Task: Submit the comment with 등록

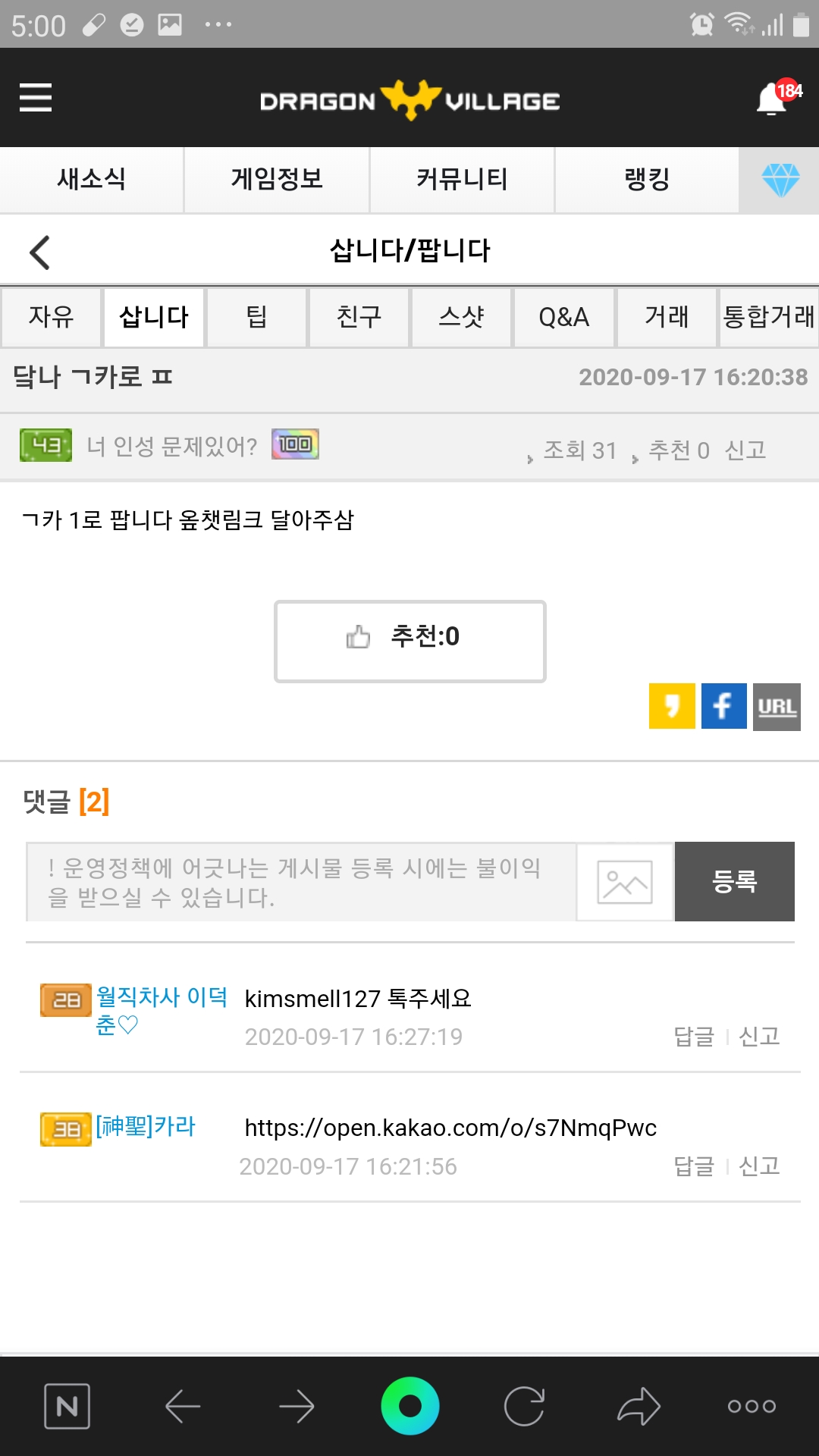Action: tap(734, 882)
